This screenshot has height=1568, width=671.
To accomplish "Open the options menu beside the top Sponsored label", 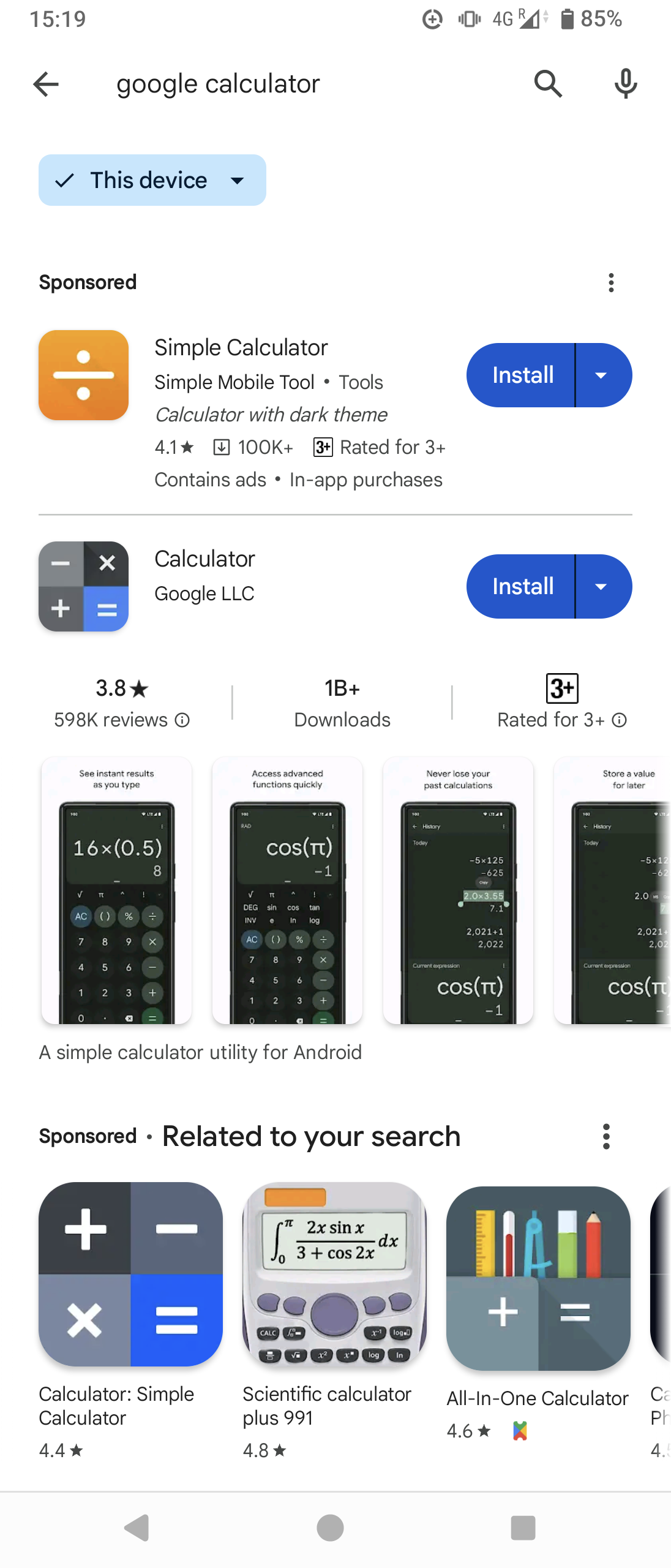I will pos(610,282).
